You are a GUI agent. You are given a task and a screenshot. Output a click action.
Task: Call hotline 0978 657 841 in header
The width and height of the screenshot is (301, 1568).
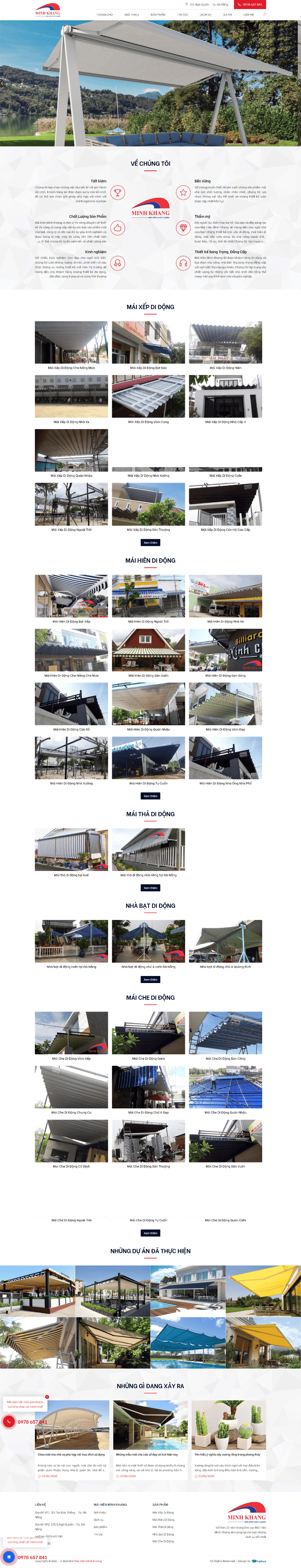250,4
